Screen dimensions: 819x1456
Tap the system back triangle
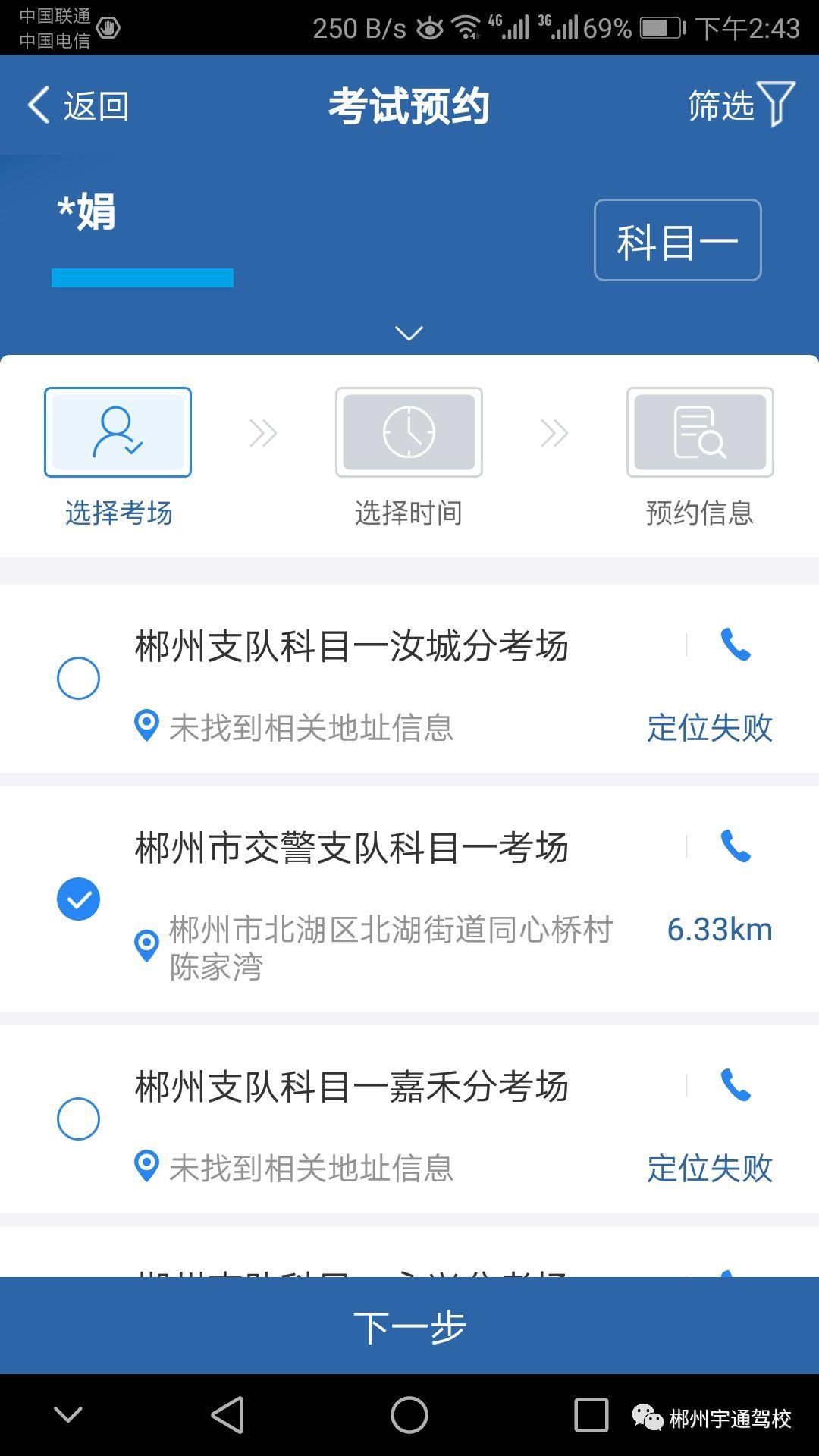[227, 1415]
